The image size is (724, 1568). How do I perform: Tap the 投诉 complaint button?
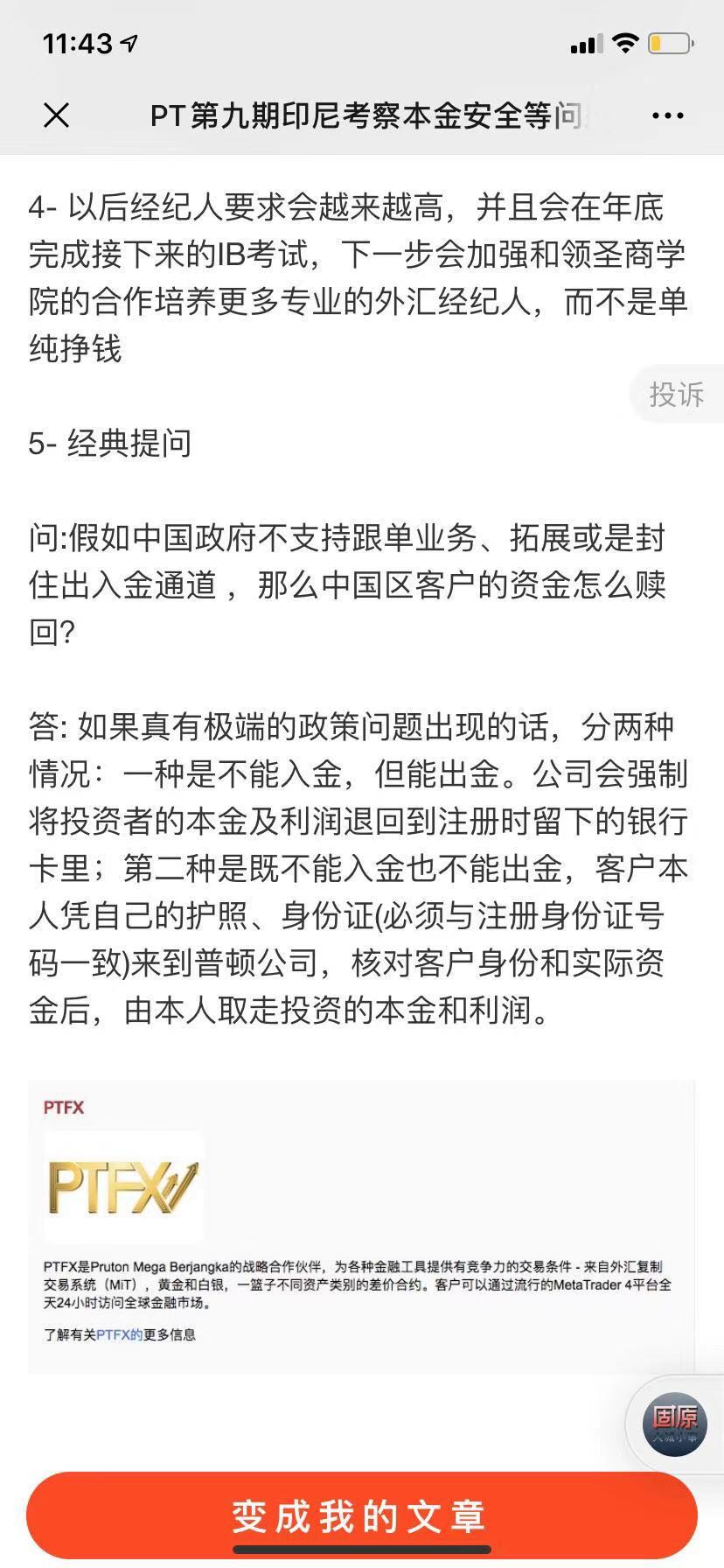coord(677,394)
